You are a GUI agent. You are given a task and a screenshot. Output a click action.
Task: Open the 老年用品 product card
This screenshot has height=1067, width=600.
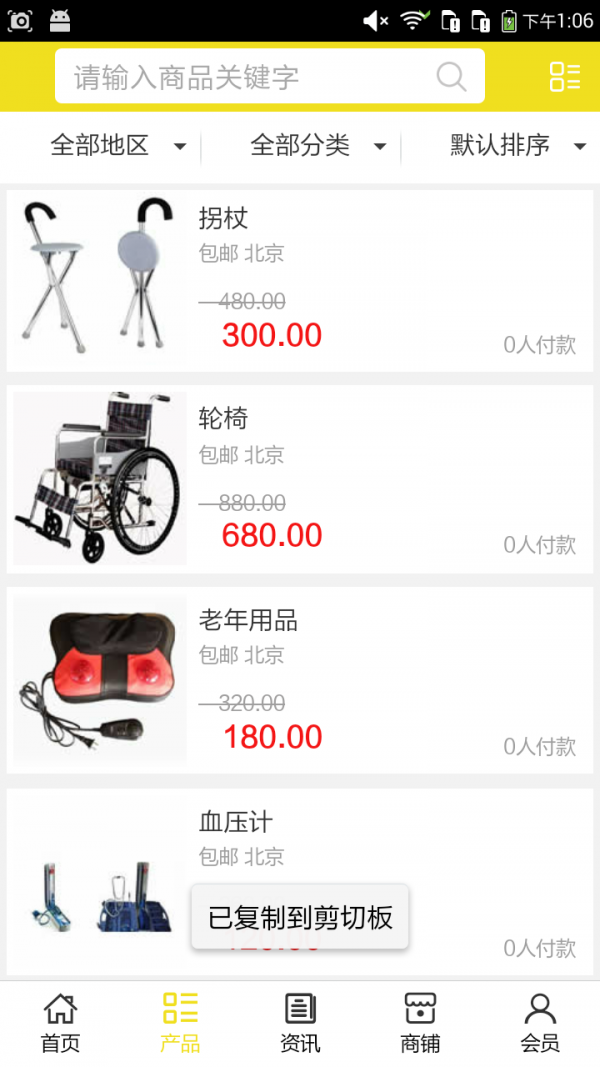pyautogui.click(x=300, y=681)
